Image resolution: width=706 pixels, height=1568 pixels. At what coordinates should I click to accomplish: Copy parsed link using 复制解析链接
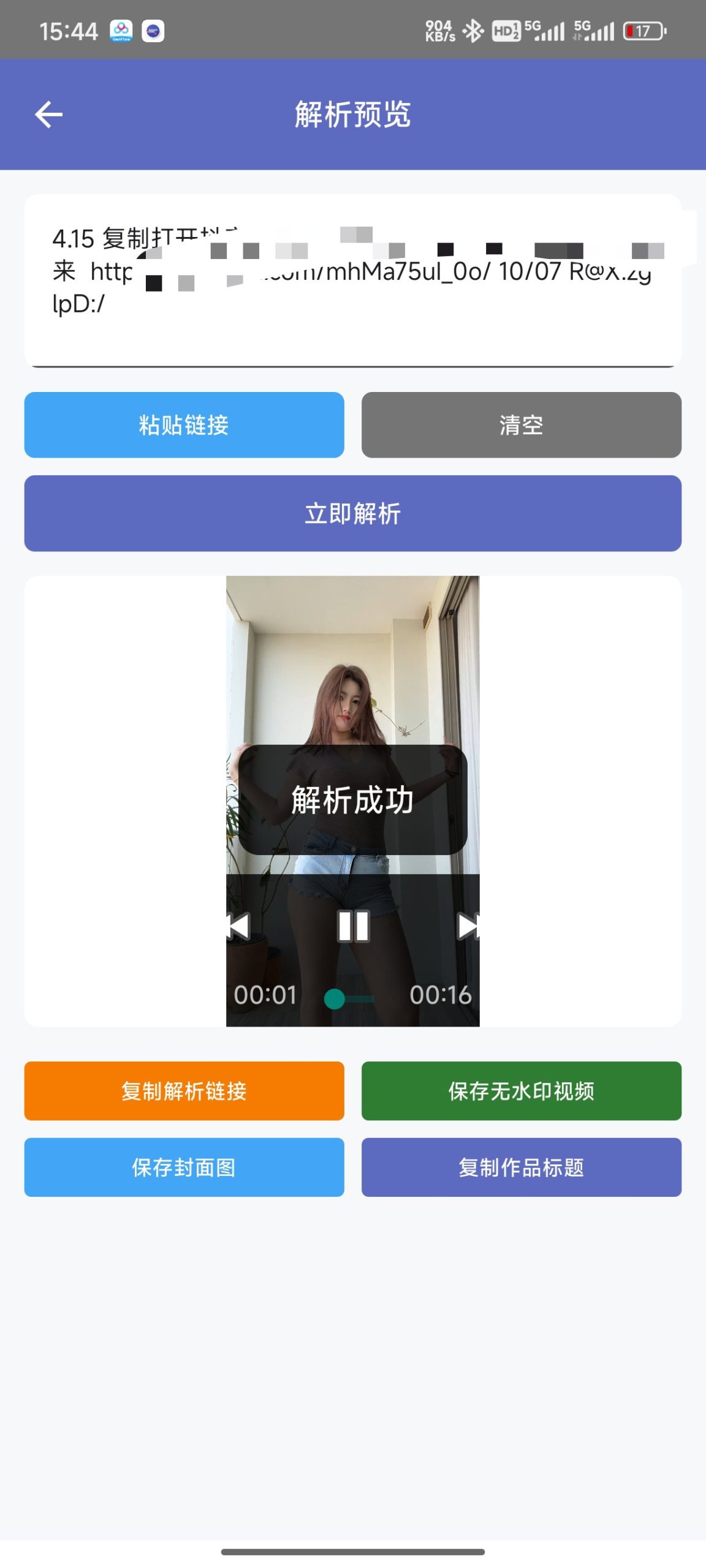click(x=183, y=1090)
